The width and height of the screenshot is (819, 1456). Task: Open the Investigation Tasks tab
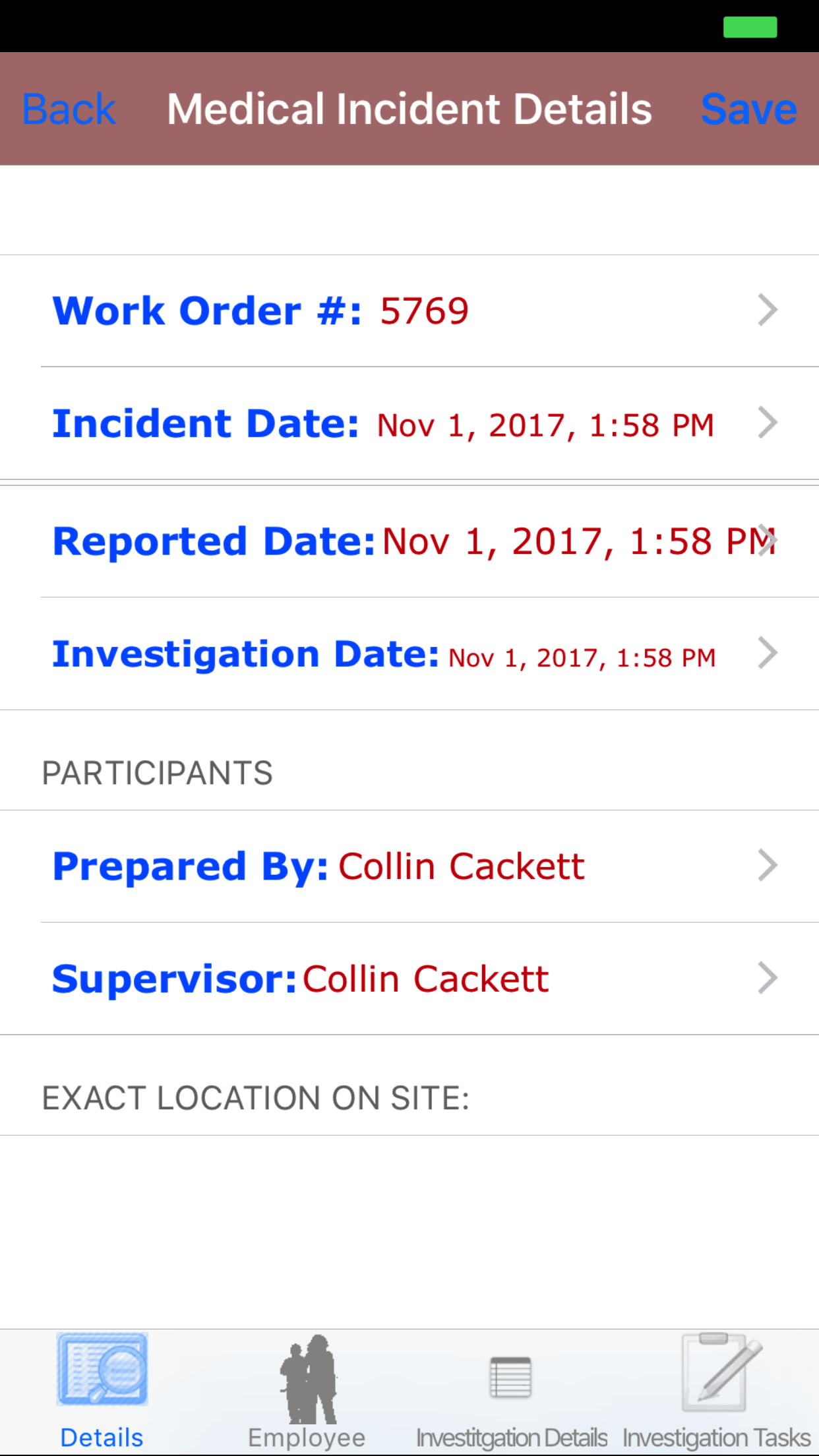click(717, 1391)
